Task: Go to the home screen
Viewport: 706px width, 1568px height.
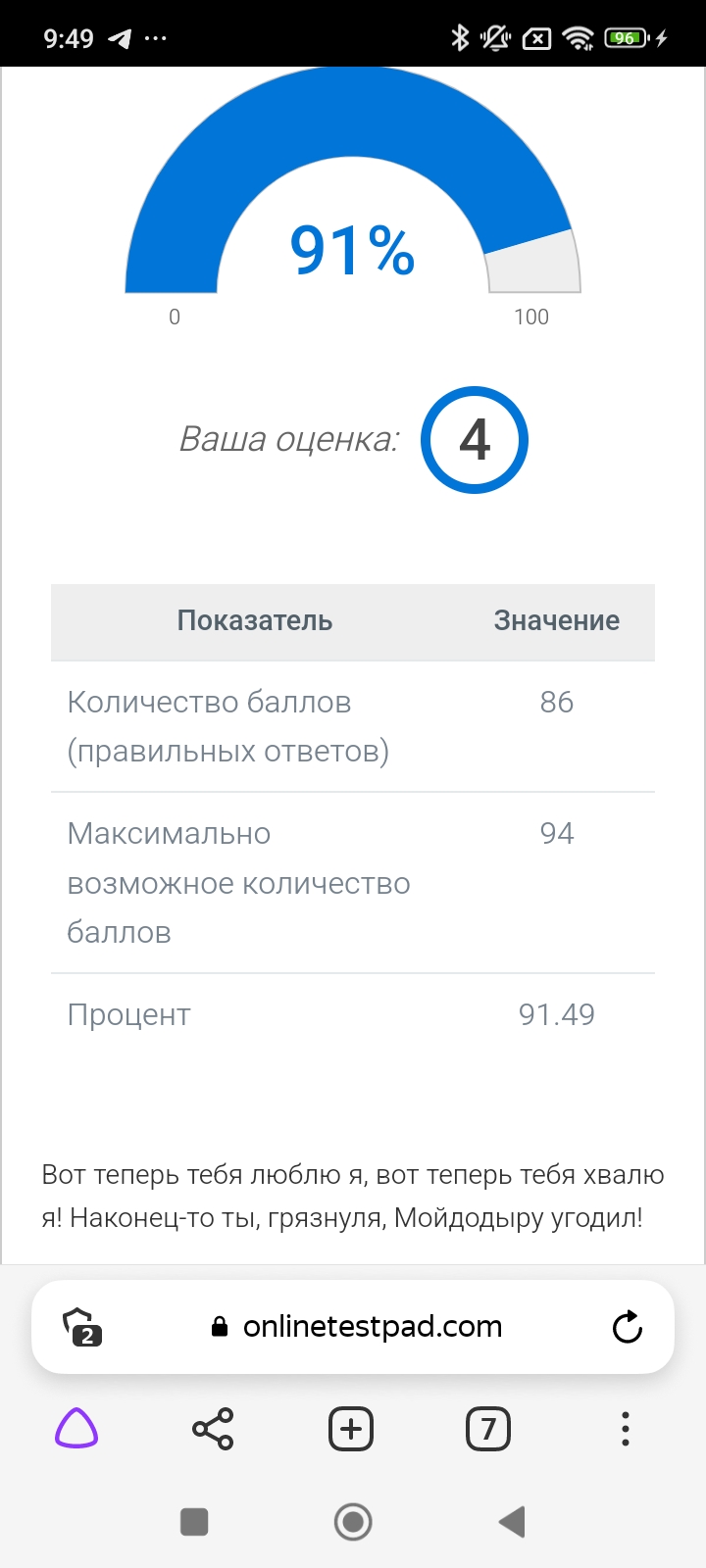Action: click(353, 1522)
